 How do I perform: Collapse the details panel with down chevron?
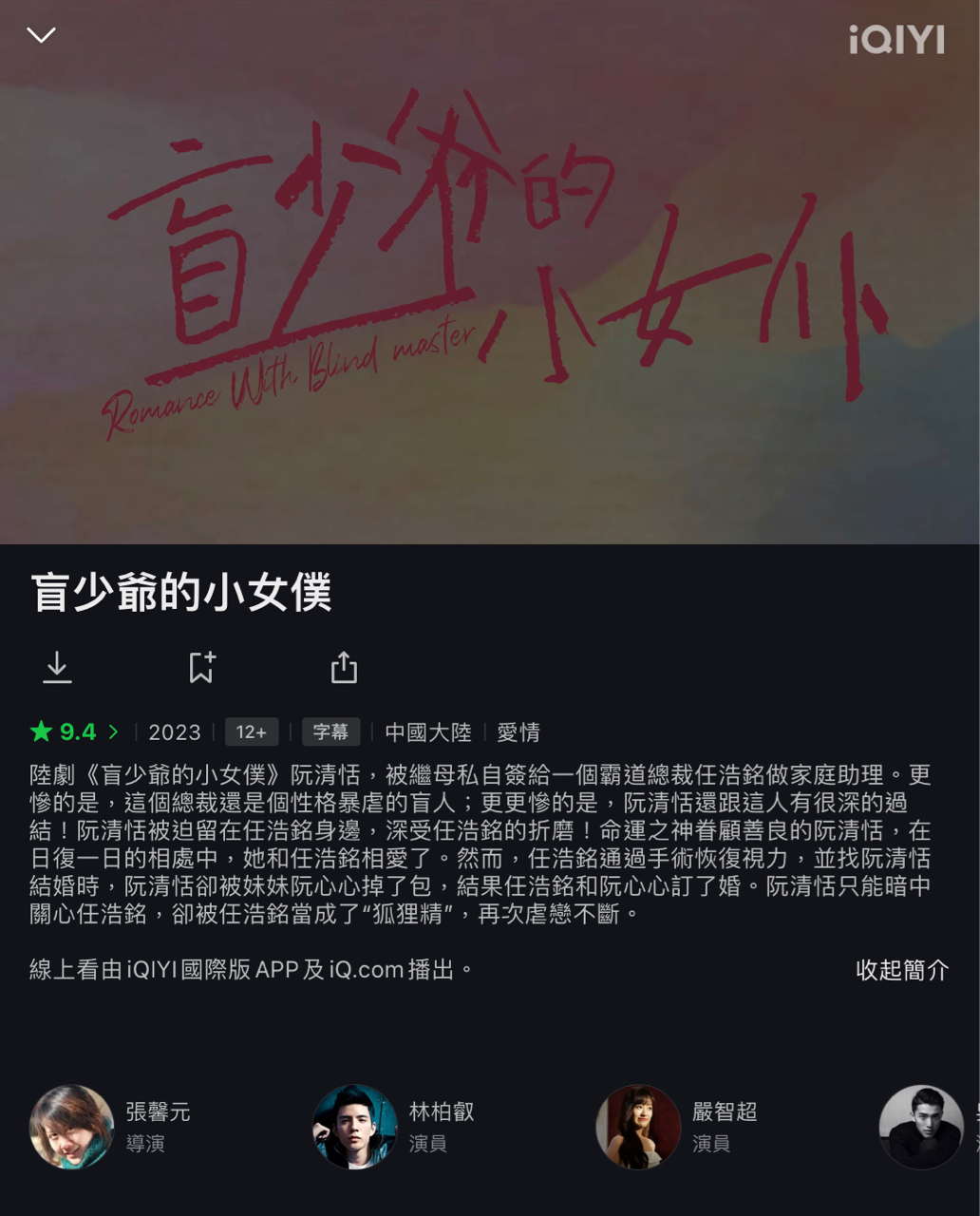coord(41,35)
